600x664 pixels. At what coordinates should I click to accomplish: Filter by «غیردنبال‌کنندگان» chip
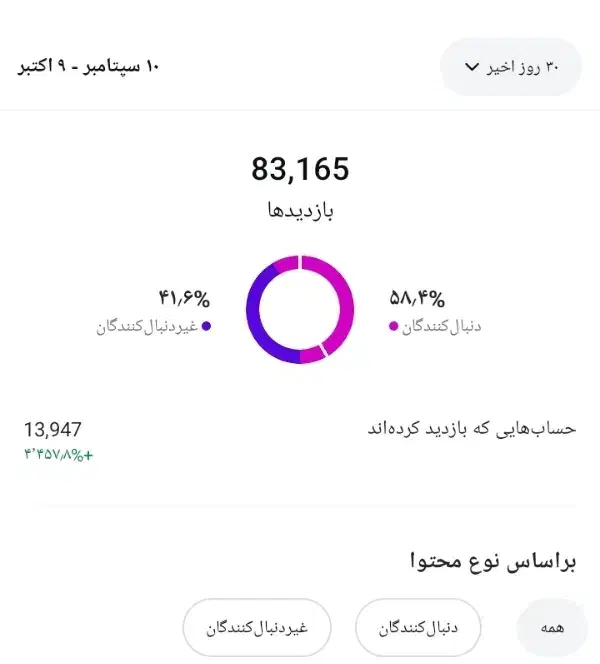click(x=257, y=627)
